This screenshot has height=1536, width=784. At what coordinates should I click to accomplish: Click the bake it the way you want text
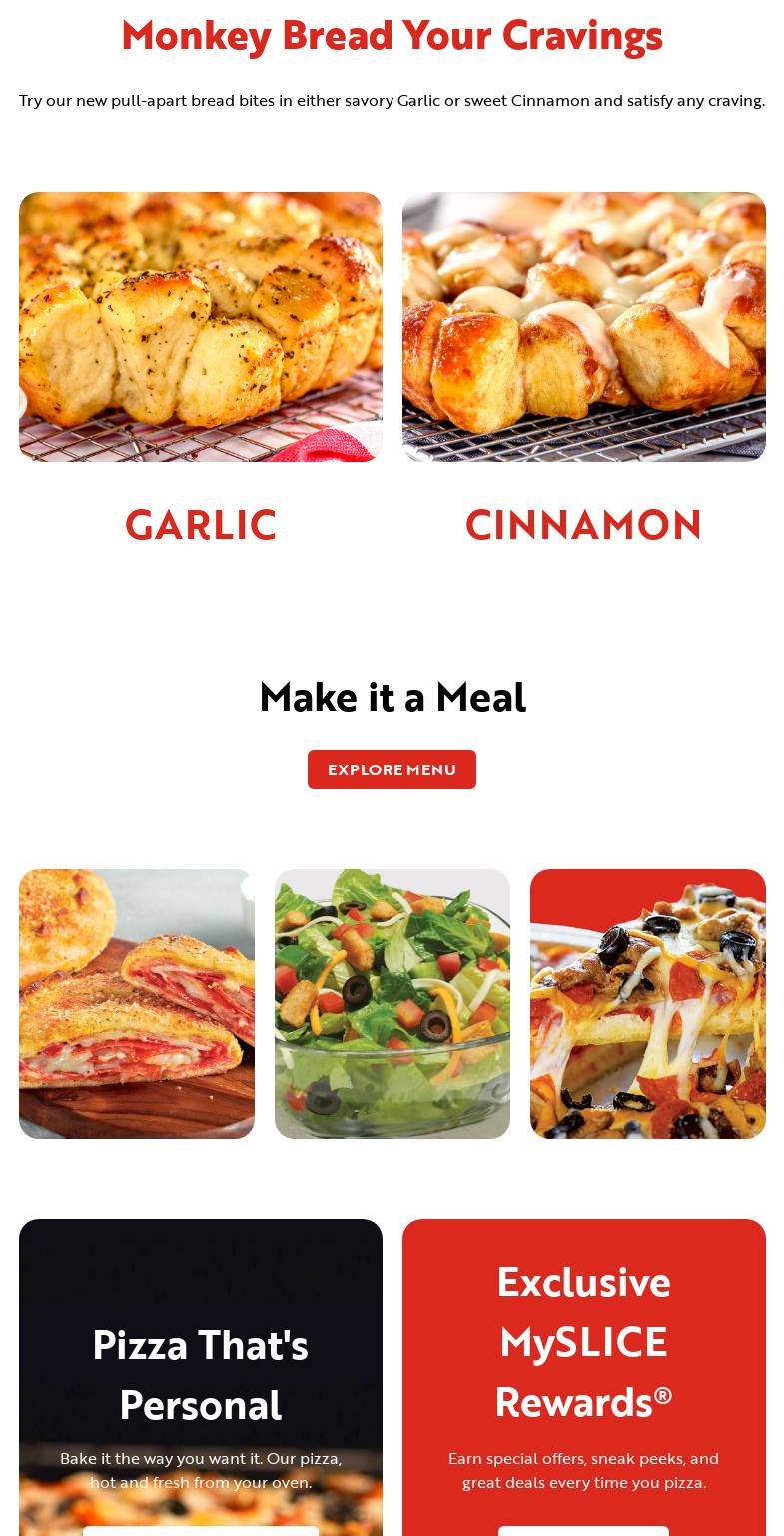[x=200, y=1470]
